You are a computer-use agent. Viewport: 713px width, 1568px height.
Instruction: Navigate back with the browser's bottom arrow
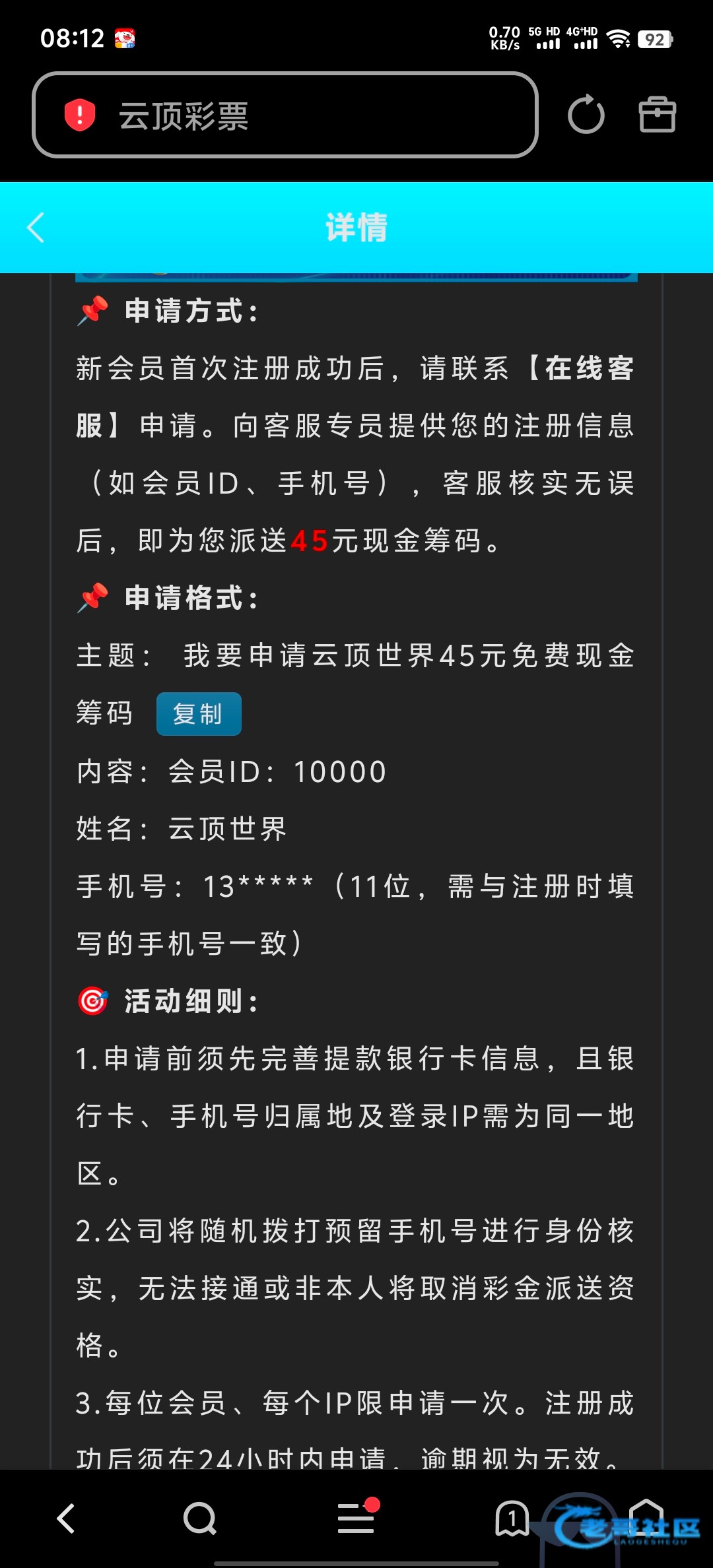66,1519
